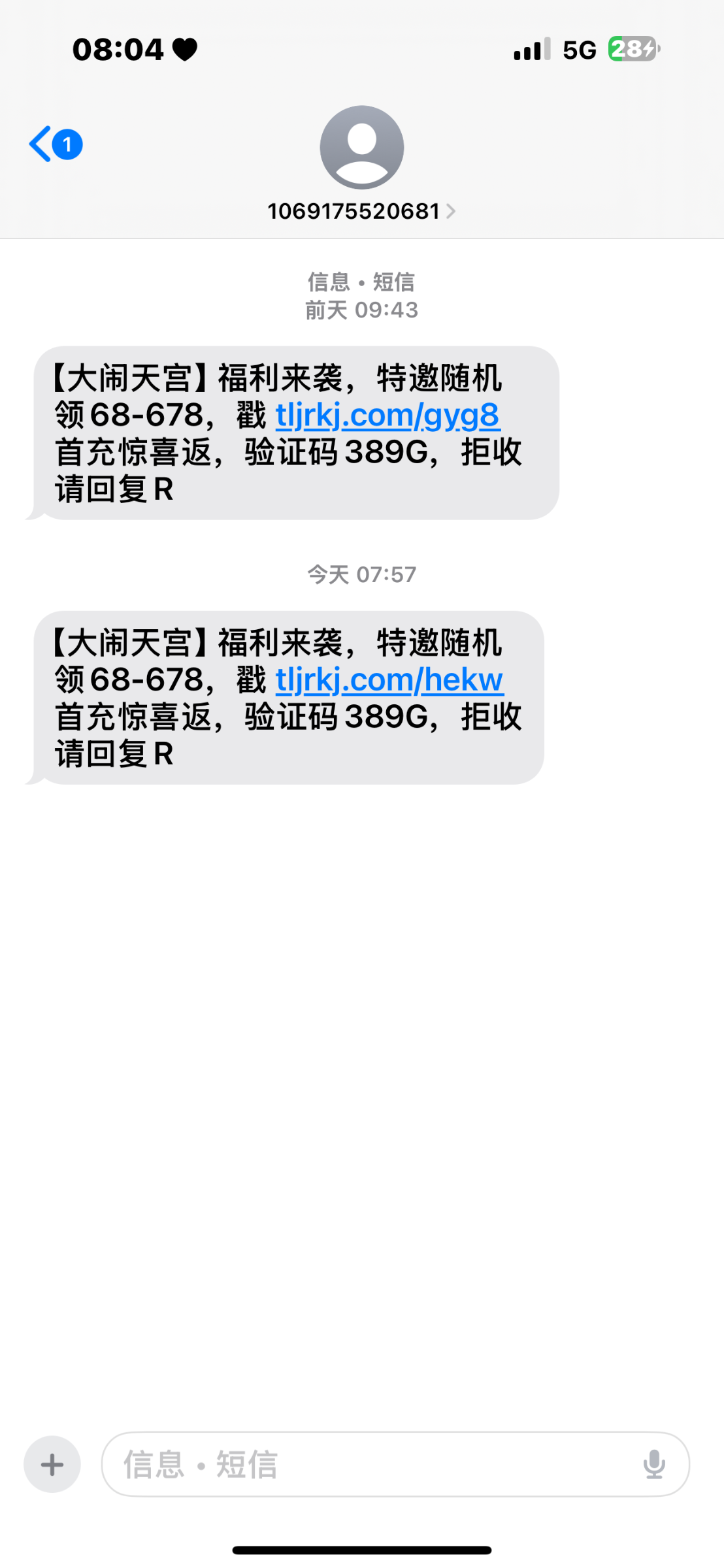724x1568 pixels.
Task: Tap the plus button for attachments
Action: click(x=52, y=1464)
